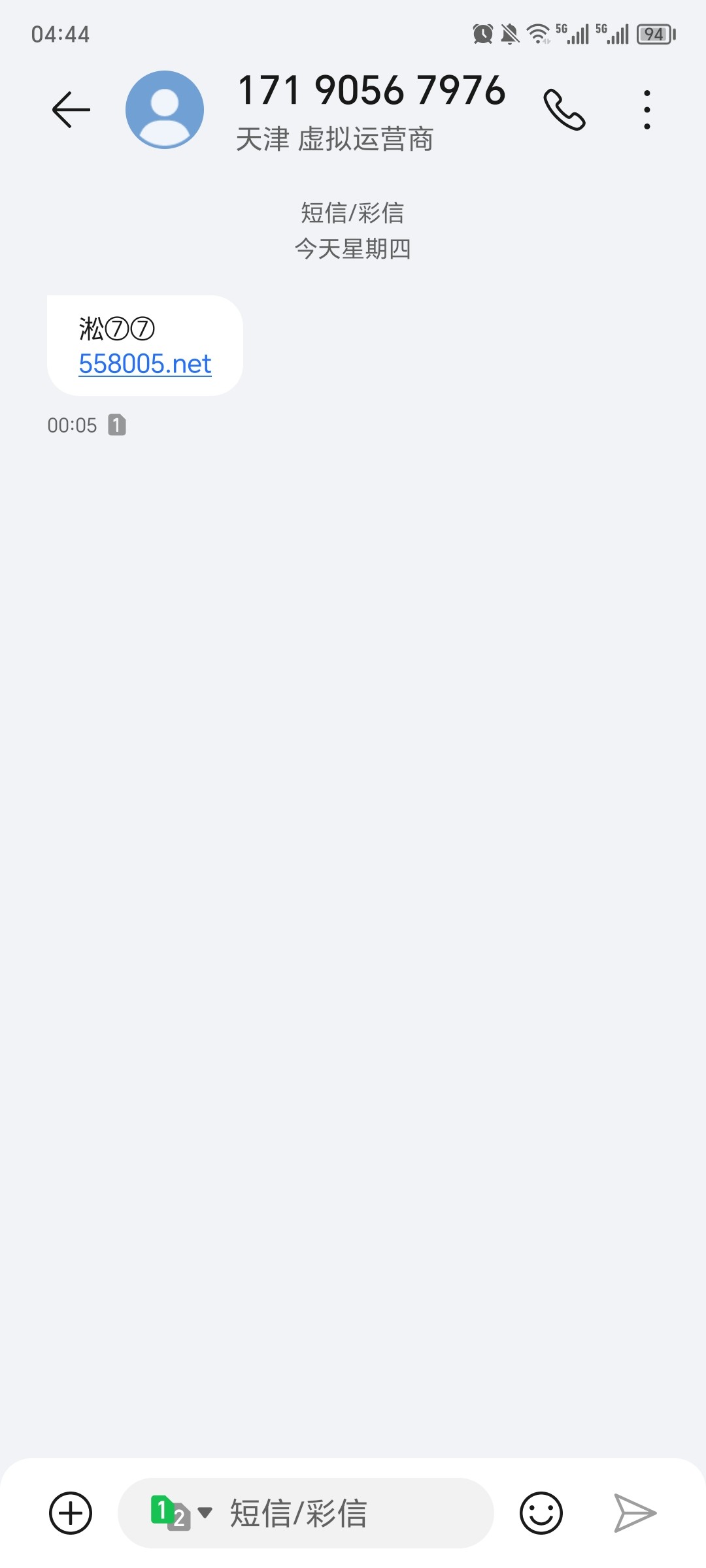Open the 558005.net link
The image size is (706, 1568).
point(145,364)
